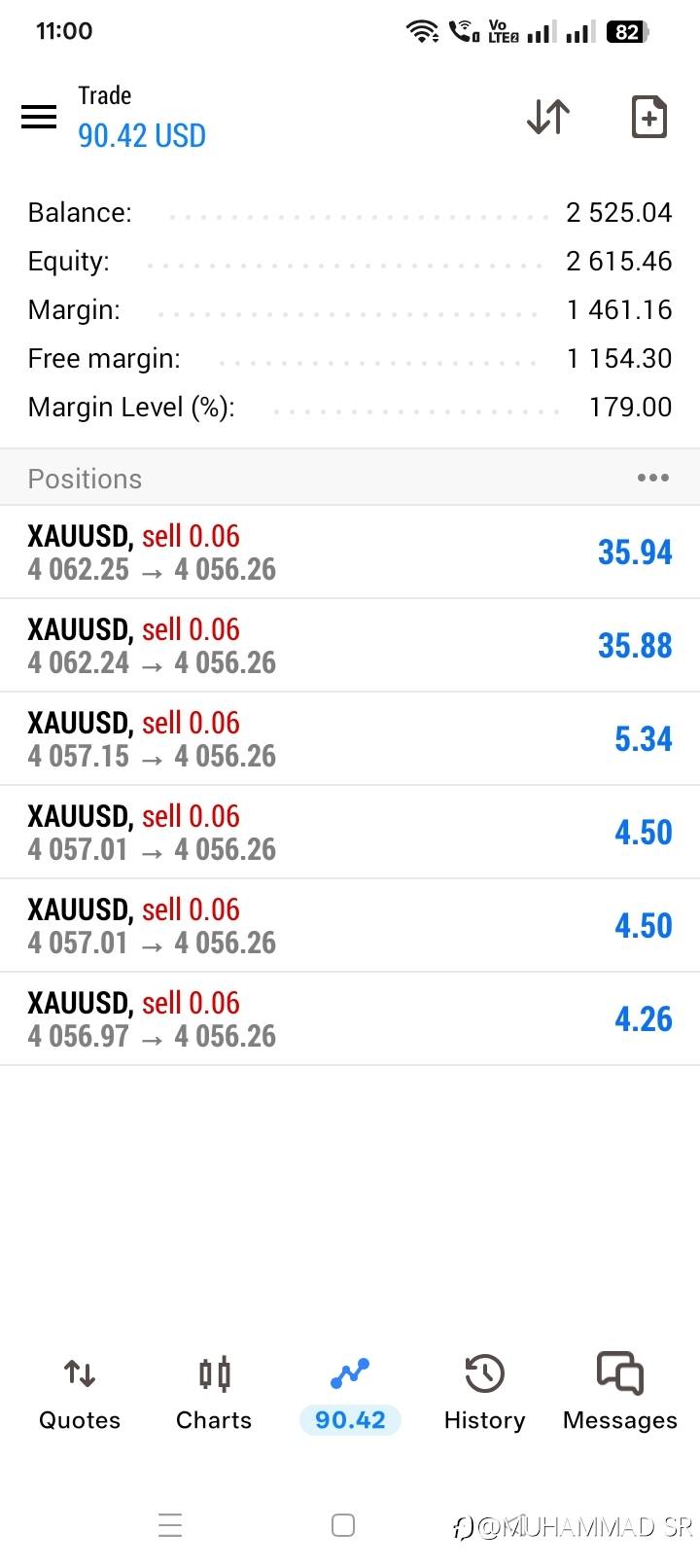Screen dimensions: 700x1568
Task: Open the XAUUSD position with profit 35.88
Action: coord(350,645)
